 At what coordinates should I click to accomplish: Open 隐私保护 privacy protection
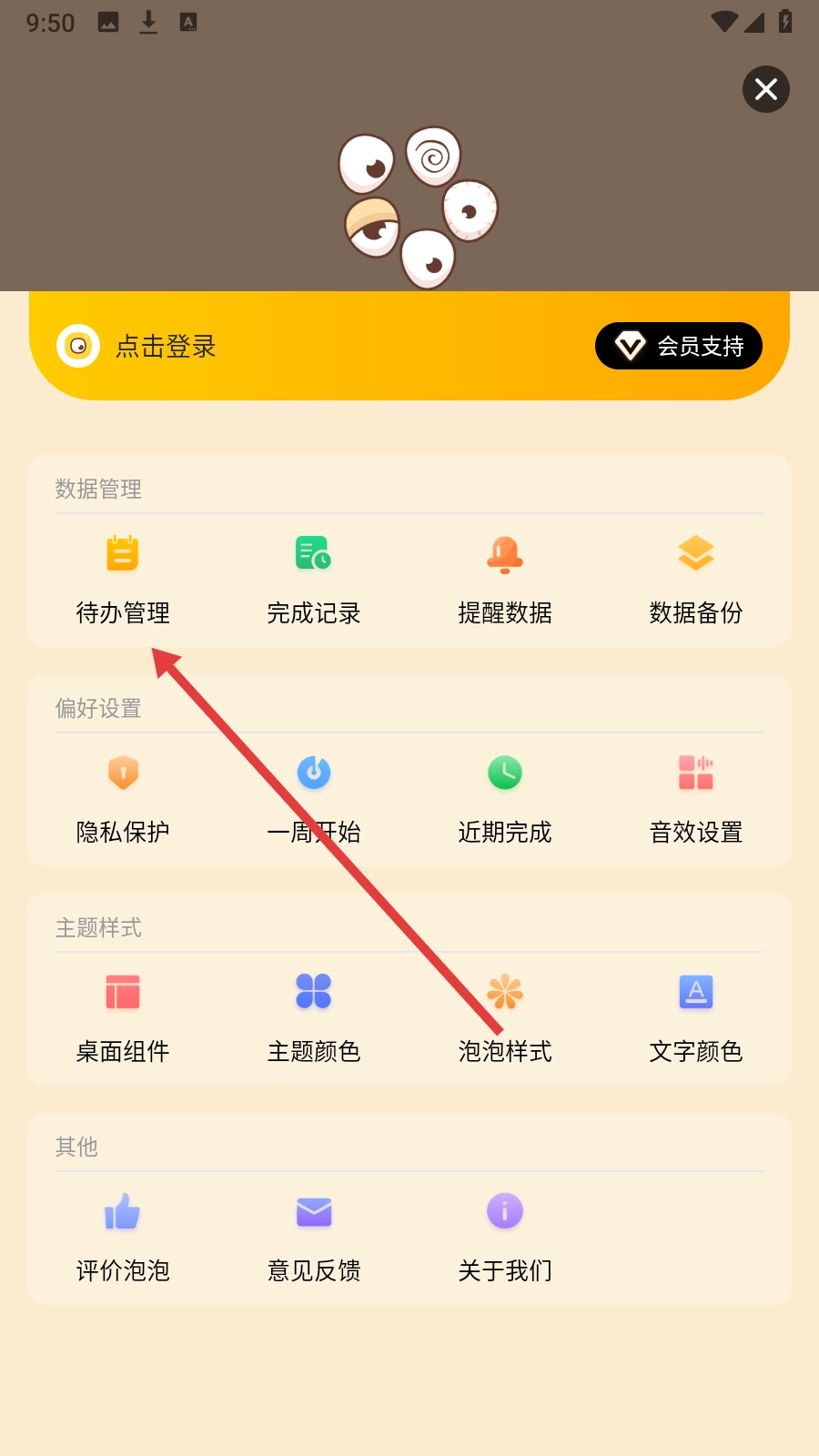123,798
